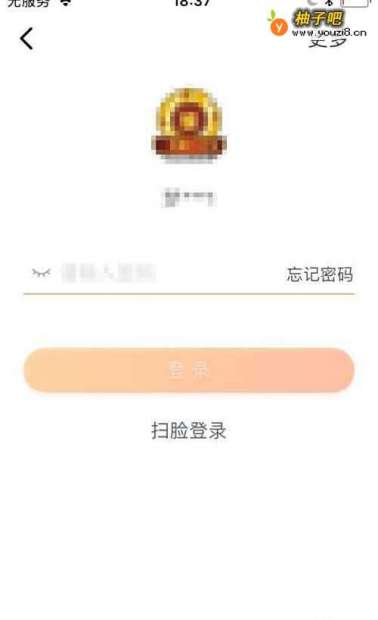Go back using the arrow

point(26,39)
